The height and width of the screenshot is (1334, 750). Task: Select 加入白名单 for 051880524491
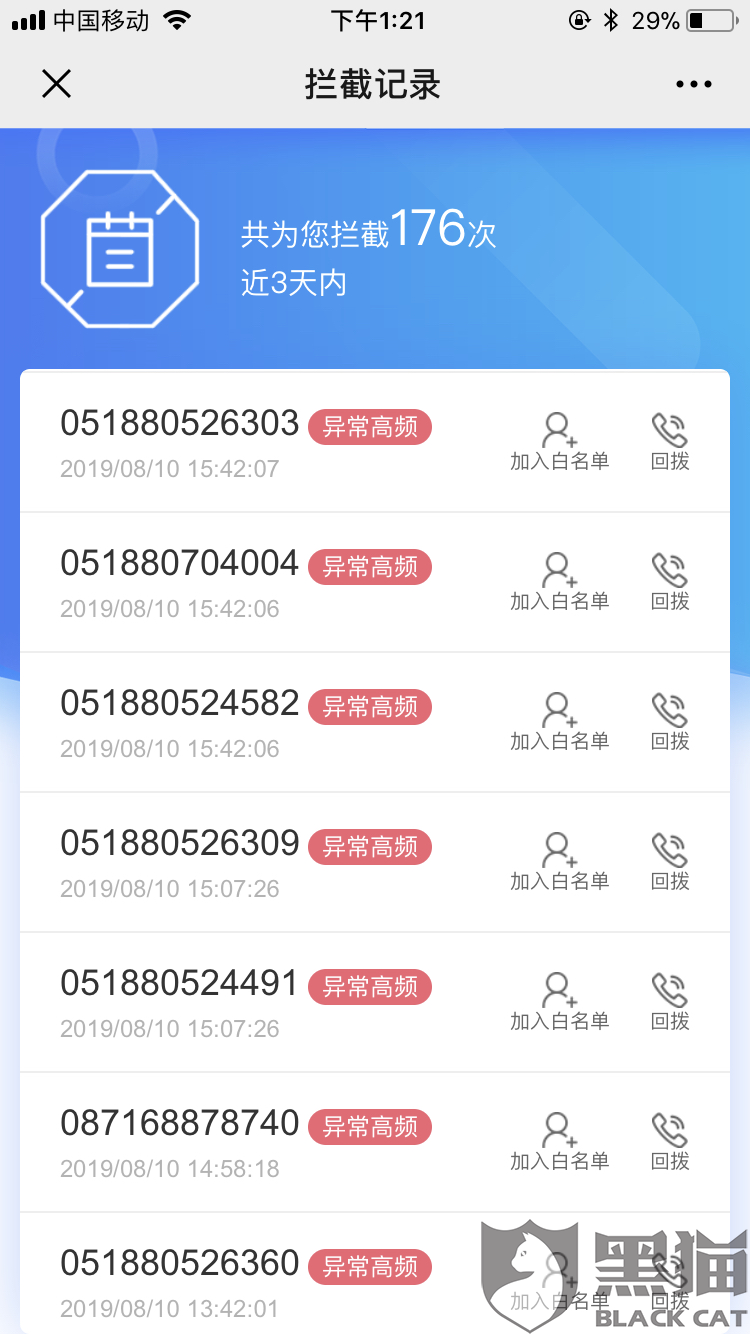(x=559, y=1002)
